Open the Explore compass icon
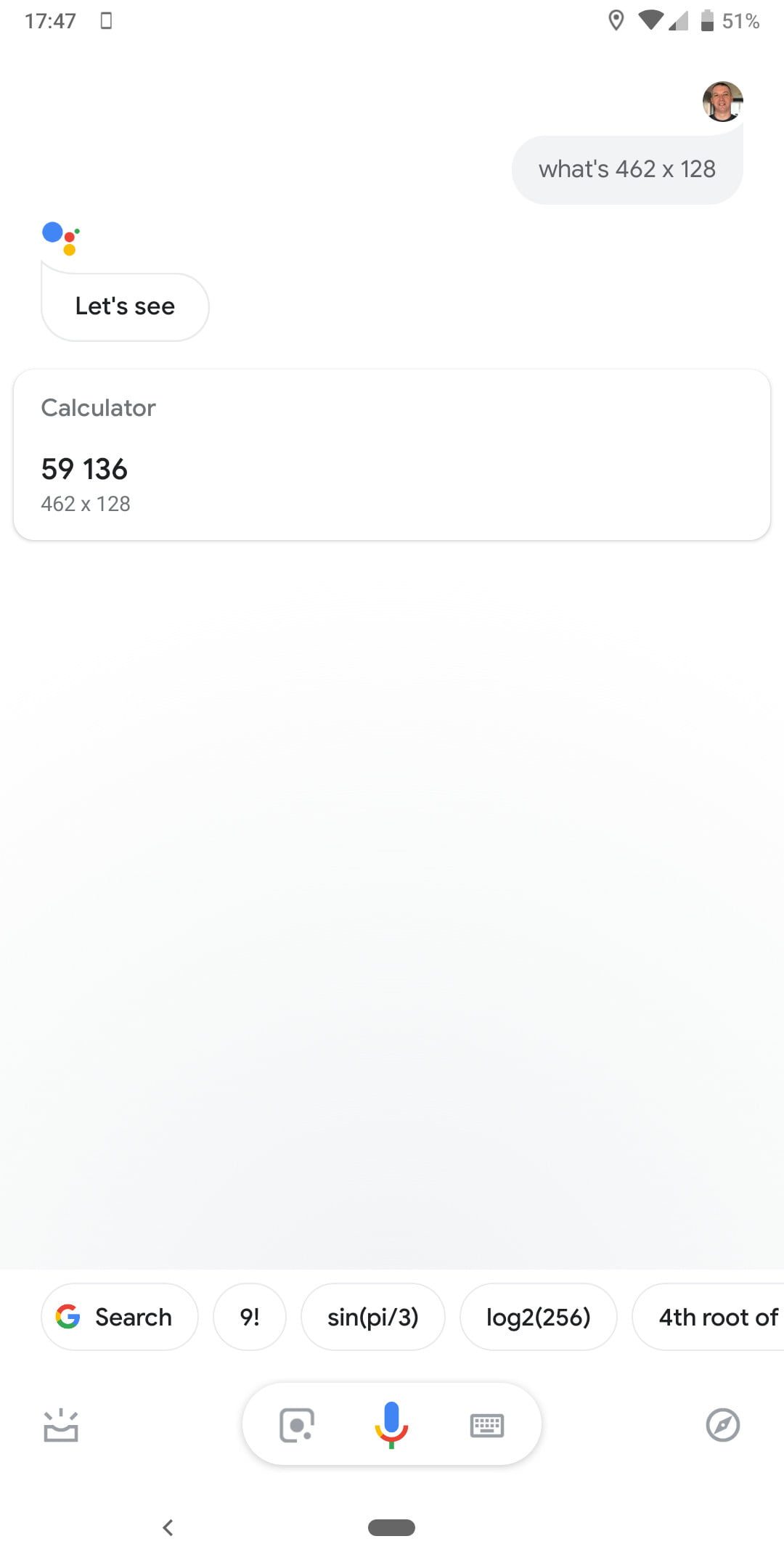784x1568 pixels. pyautogui.click(x=722, y=1425)
